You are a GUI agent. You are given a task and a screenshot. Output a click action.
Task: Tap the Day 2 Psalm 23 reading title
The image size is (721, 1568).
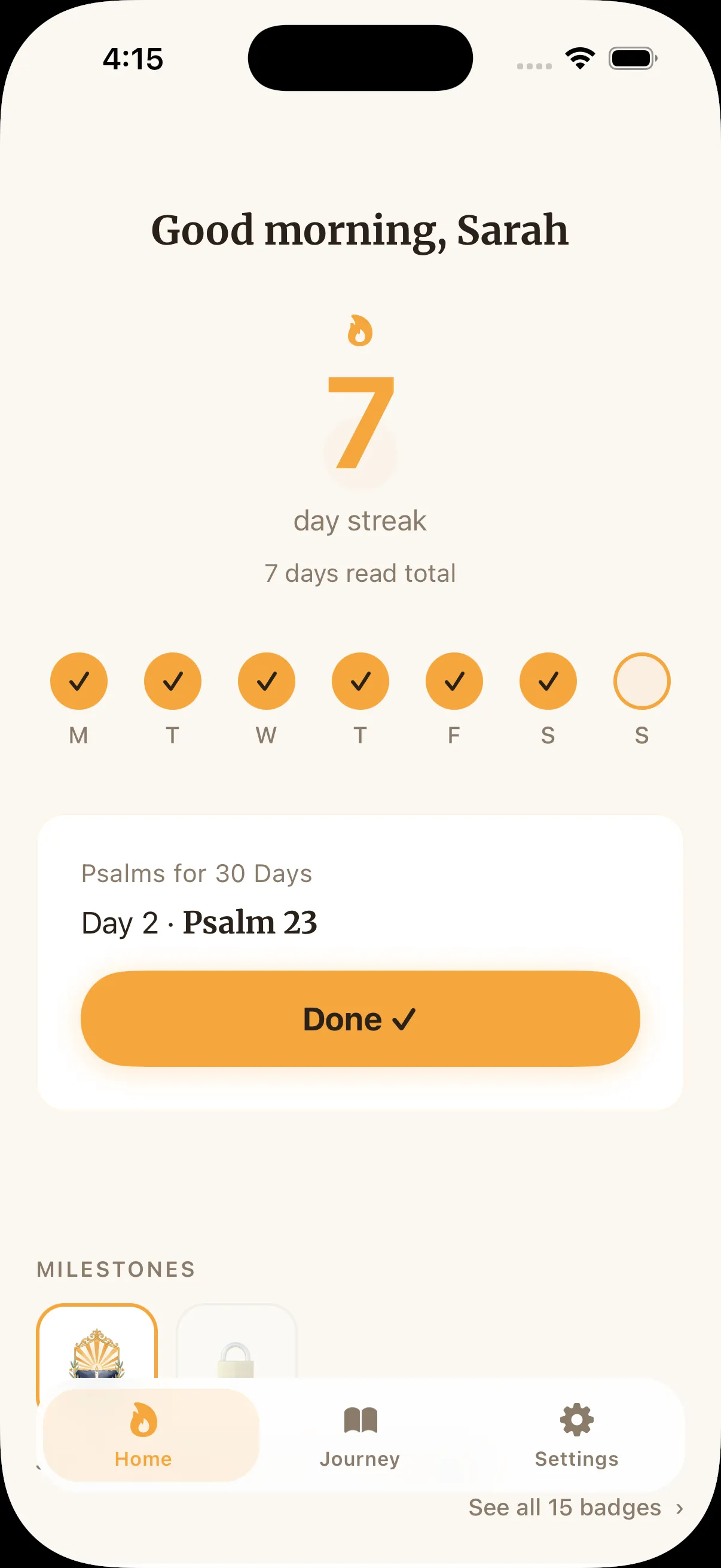(x=200, y=923)
